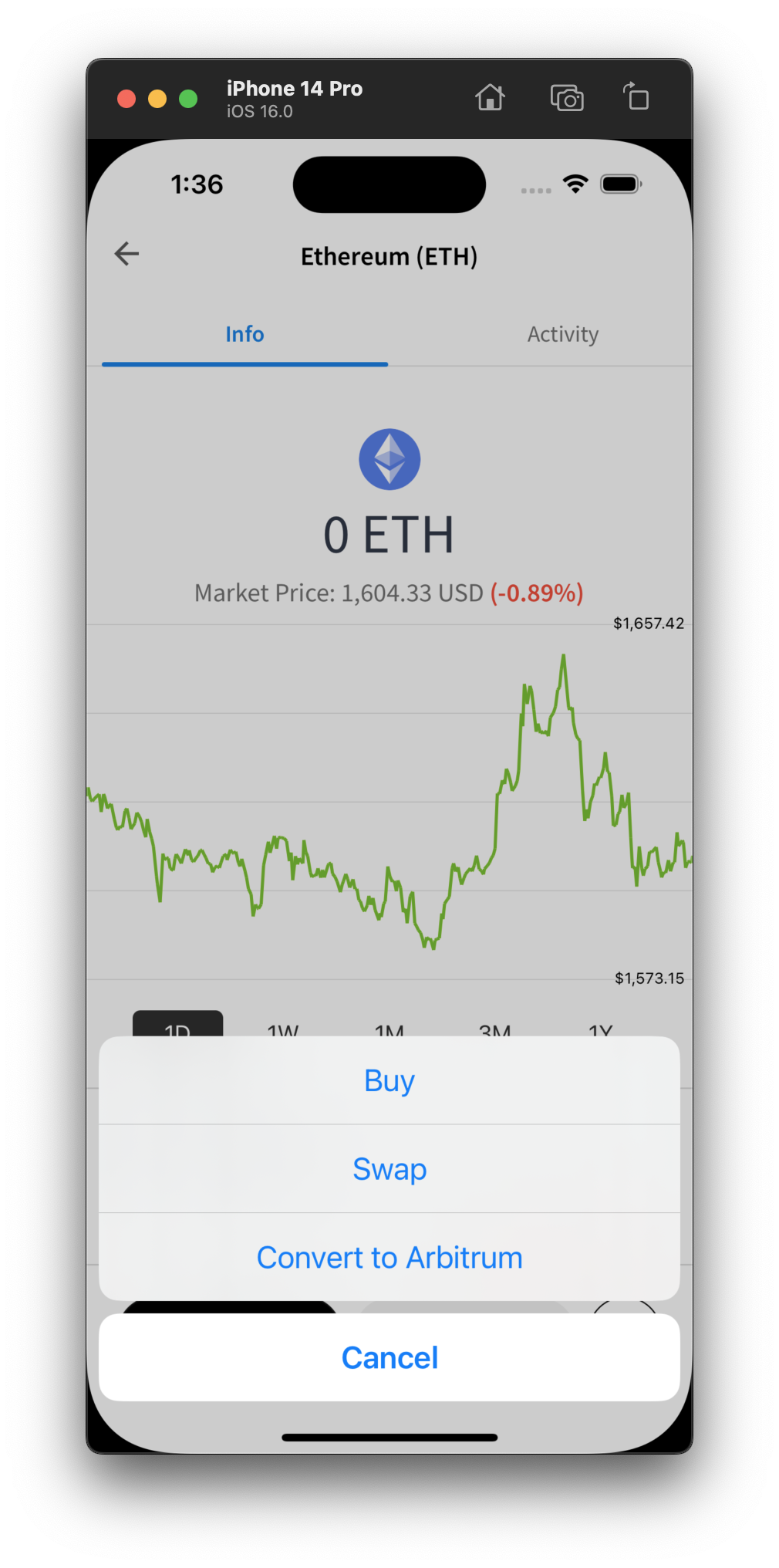779x1568 pixels.
Task: Click the simulator screenshot camera icon
Action: tap(566, 98)
